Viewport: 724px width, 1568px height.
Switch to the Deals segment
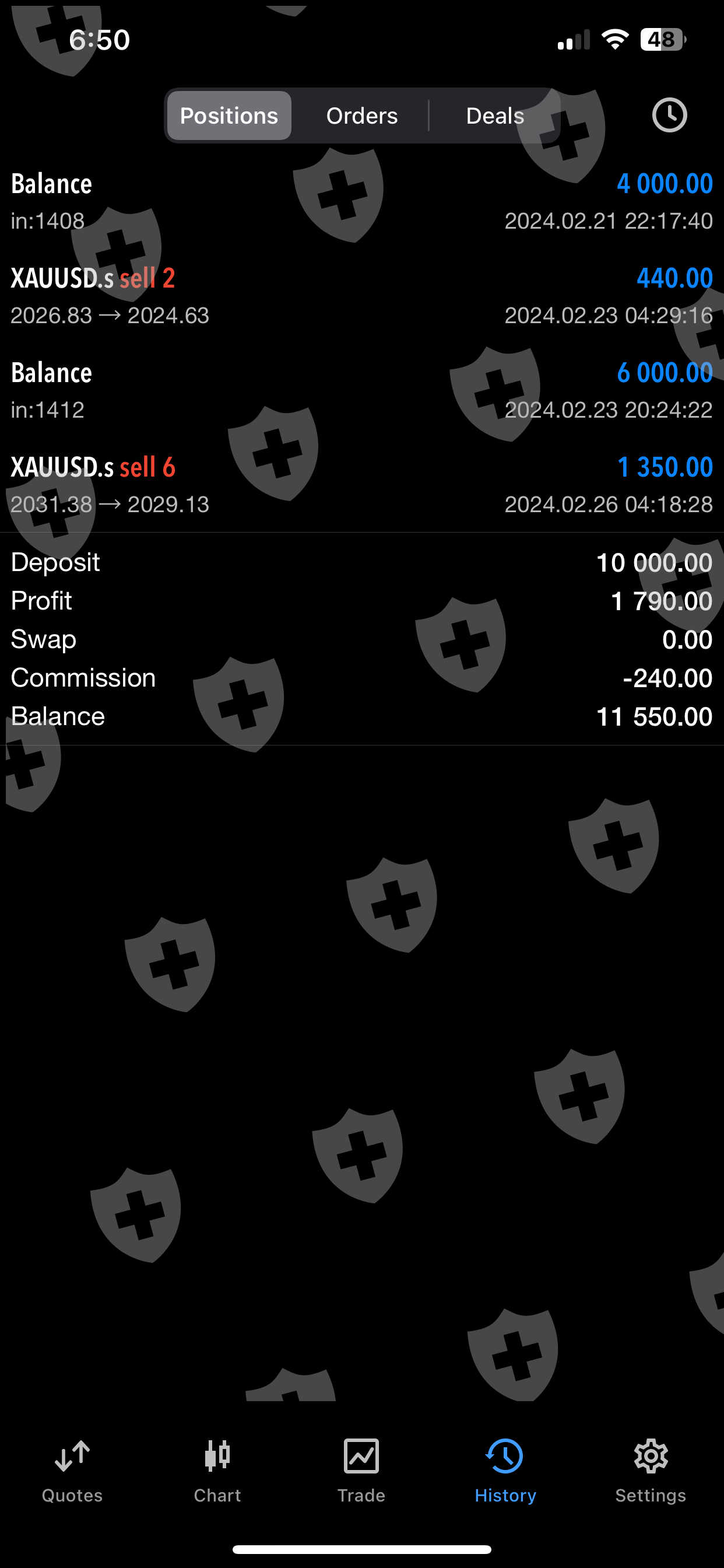tap(495, 116)
